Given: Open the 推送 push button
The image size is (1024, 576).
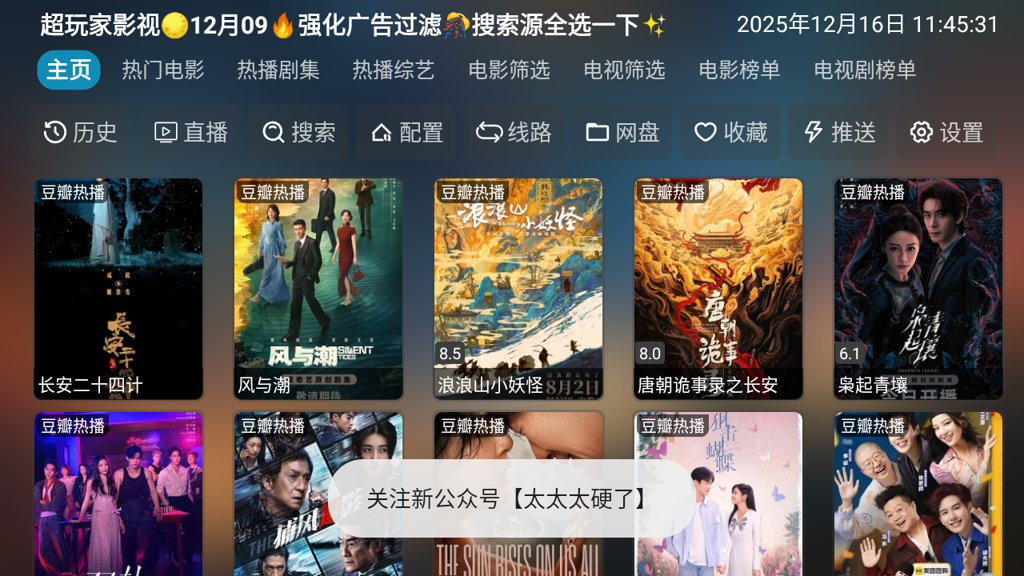Looking at the screenshot, I should [x=840, y=132].
